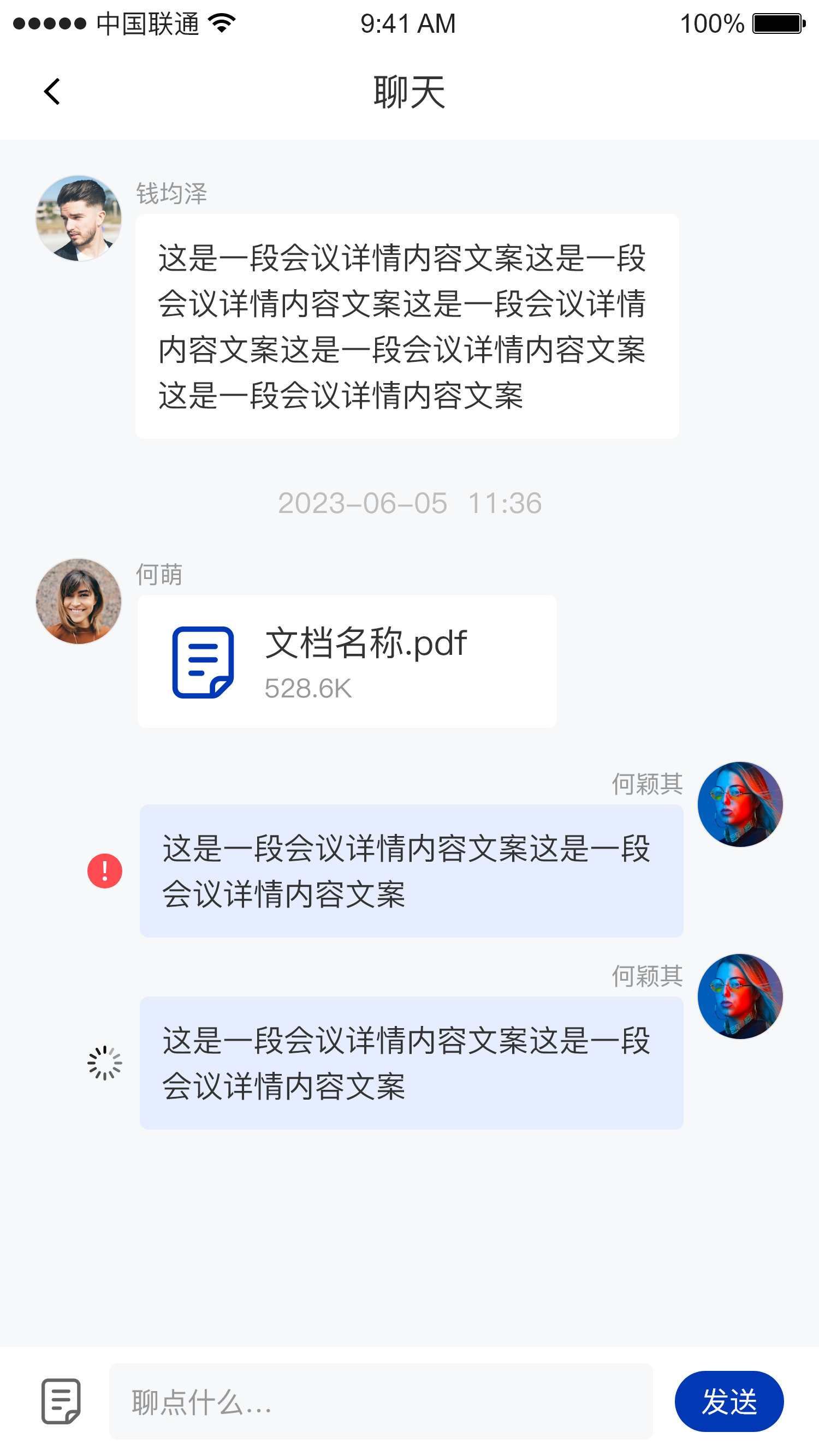
Task: Send the message with 发送
Action: (x=728, y=1401)
